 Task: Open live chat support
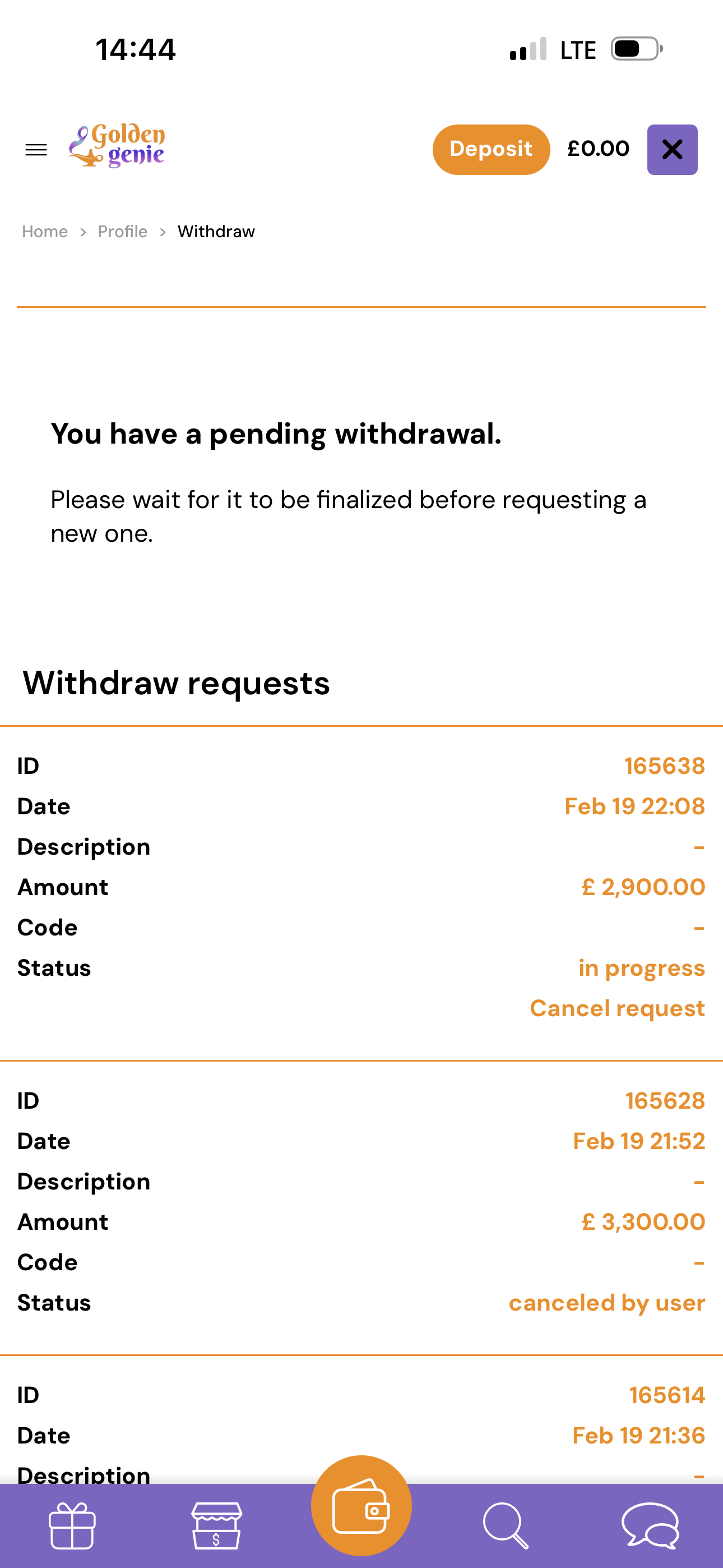click(650, 1526)
